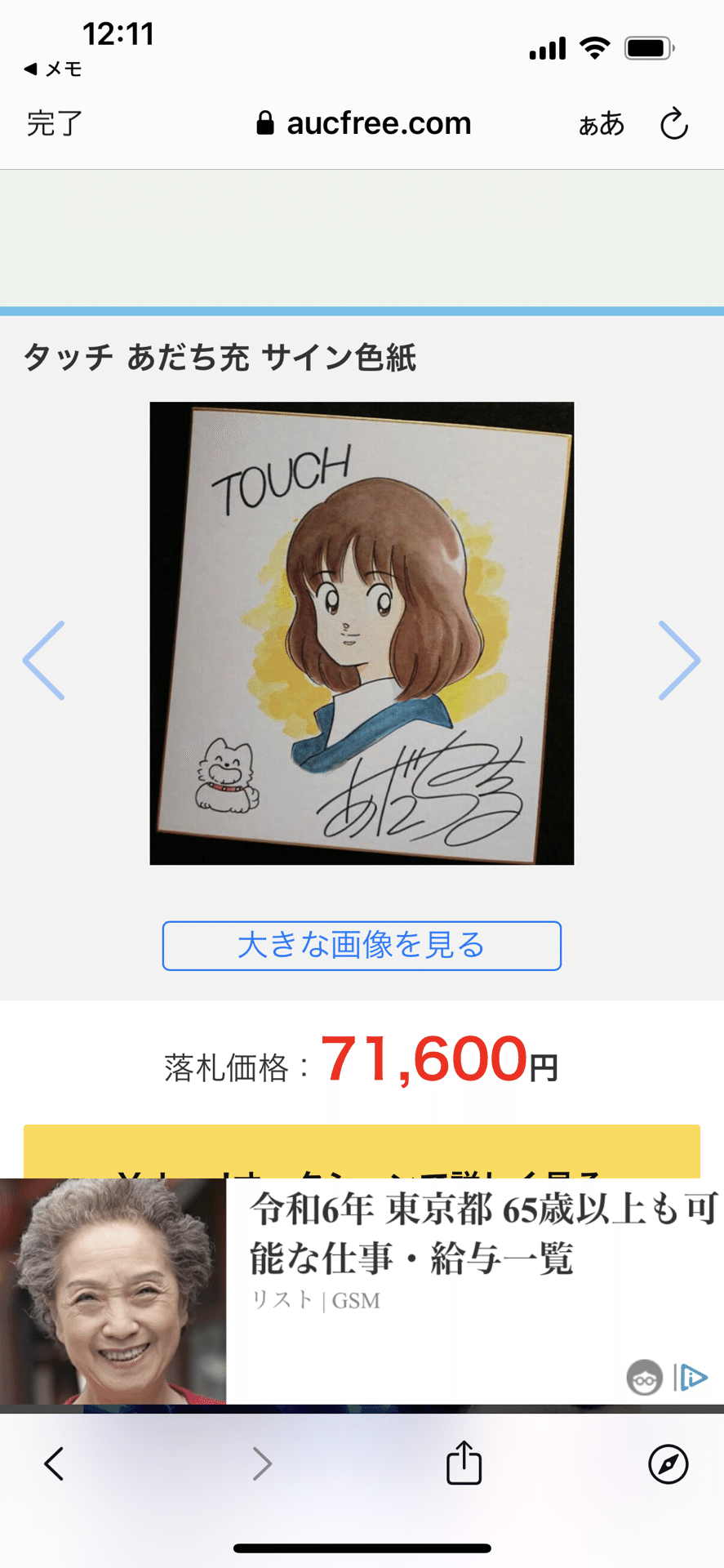
Task: Show the previous auction image
Action: [44, 660]
